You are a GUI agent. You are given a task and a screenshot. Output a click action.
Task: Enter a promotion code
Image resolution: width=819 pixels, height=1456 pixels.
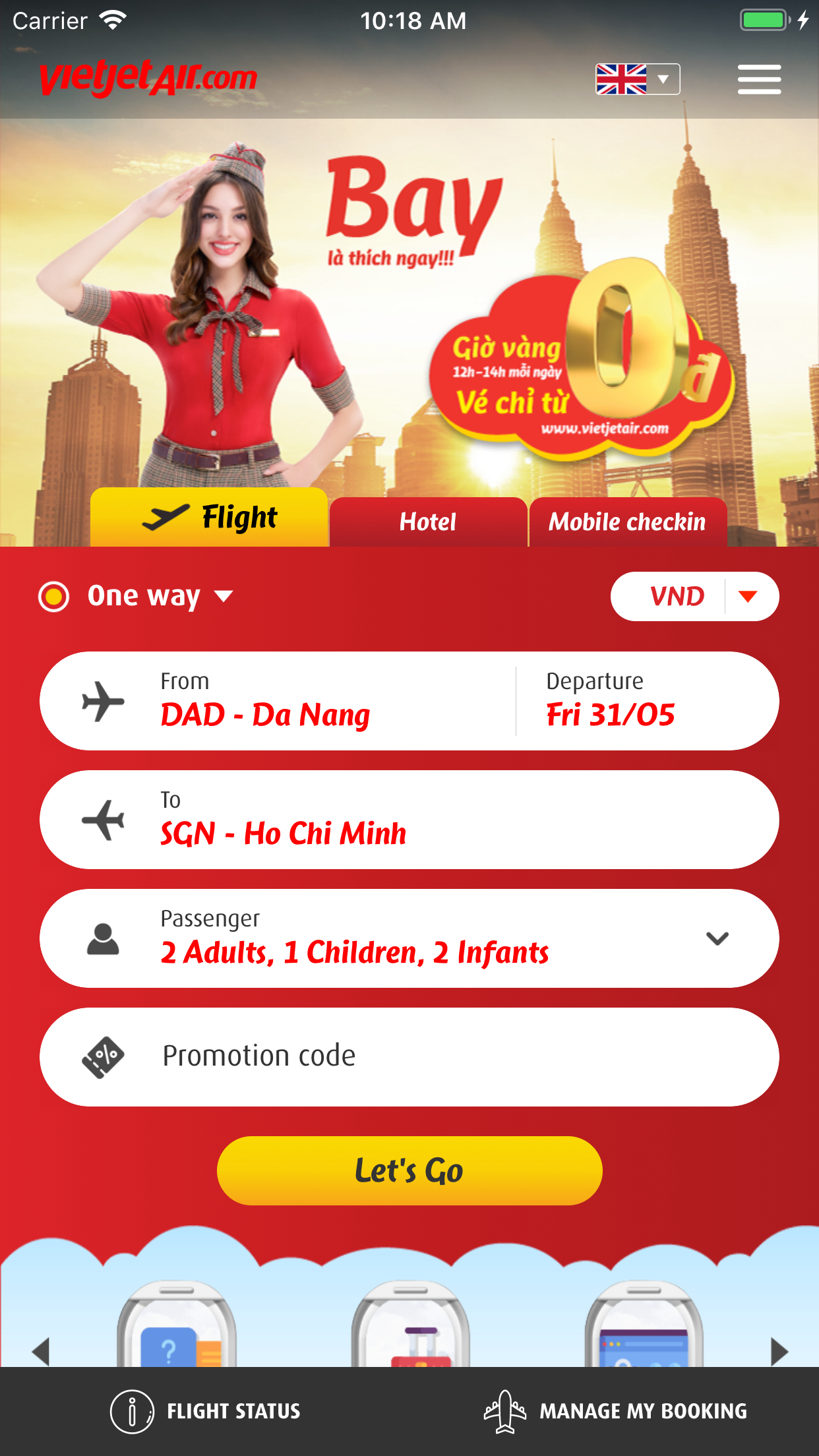click(409, 1056)
